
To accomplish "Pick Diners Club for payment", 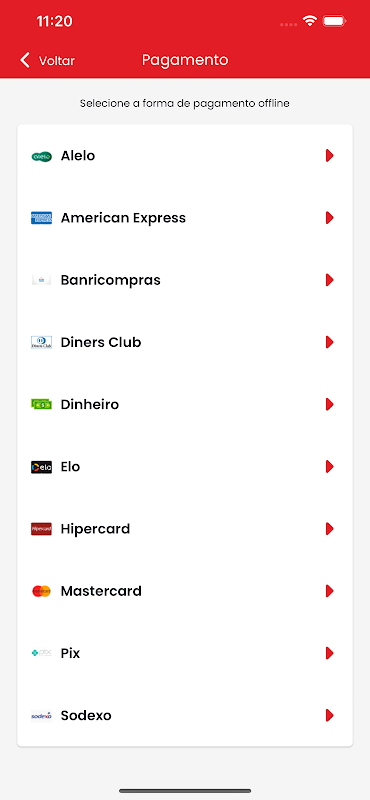I will 185,342.
